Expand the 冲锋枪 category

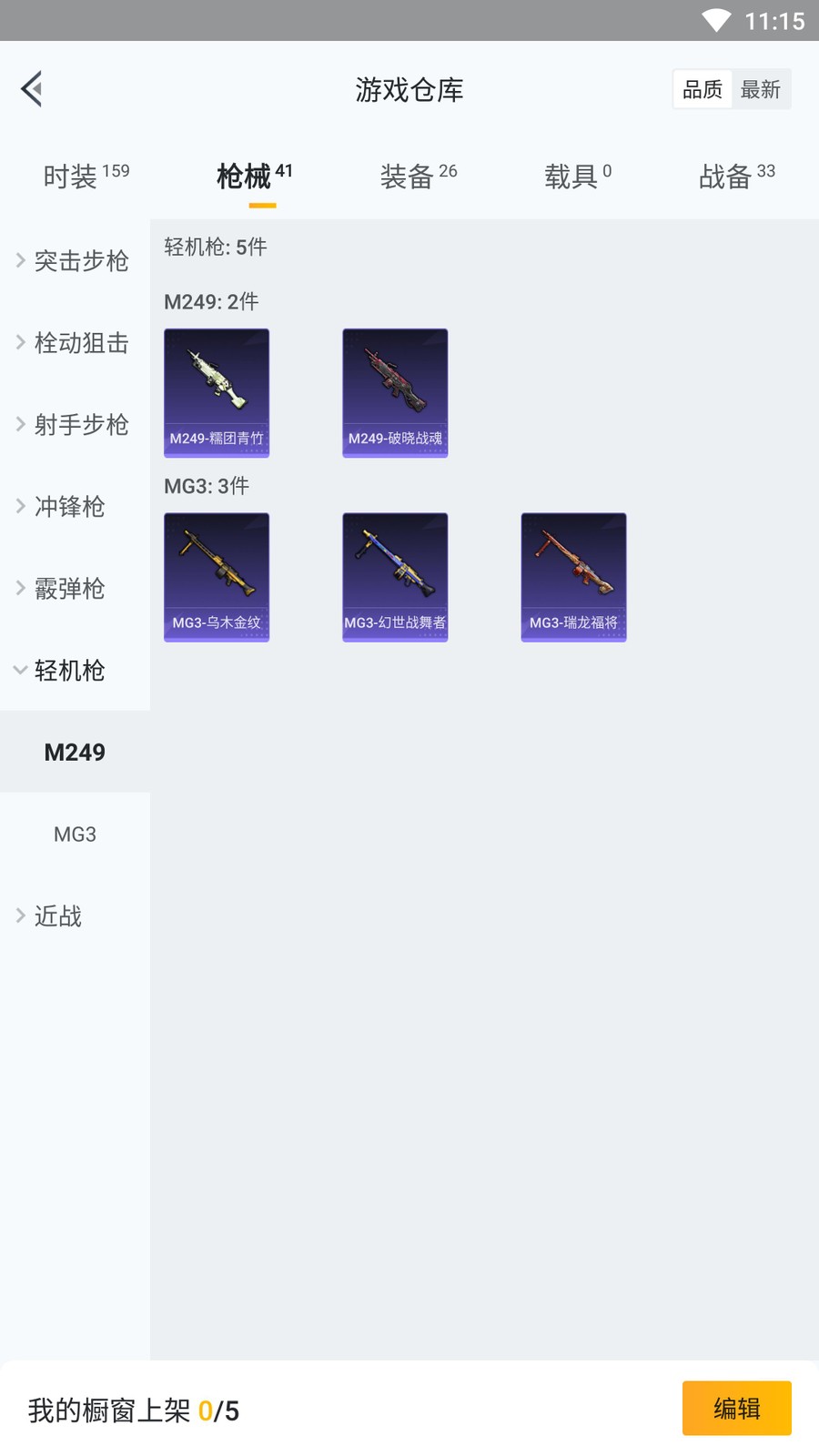click(x=69, y=507)
